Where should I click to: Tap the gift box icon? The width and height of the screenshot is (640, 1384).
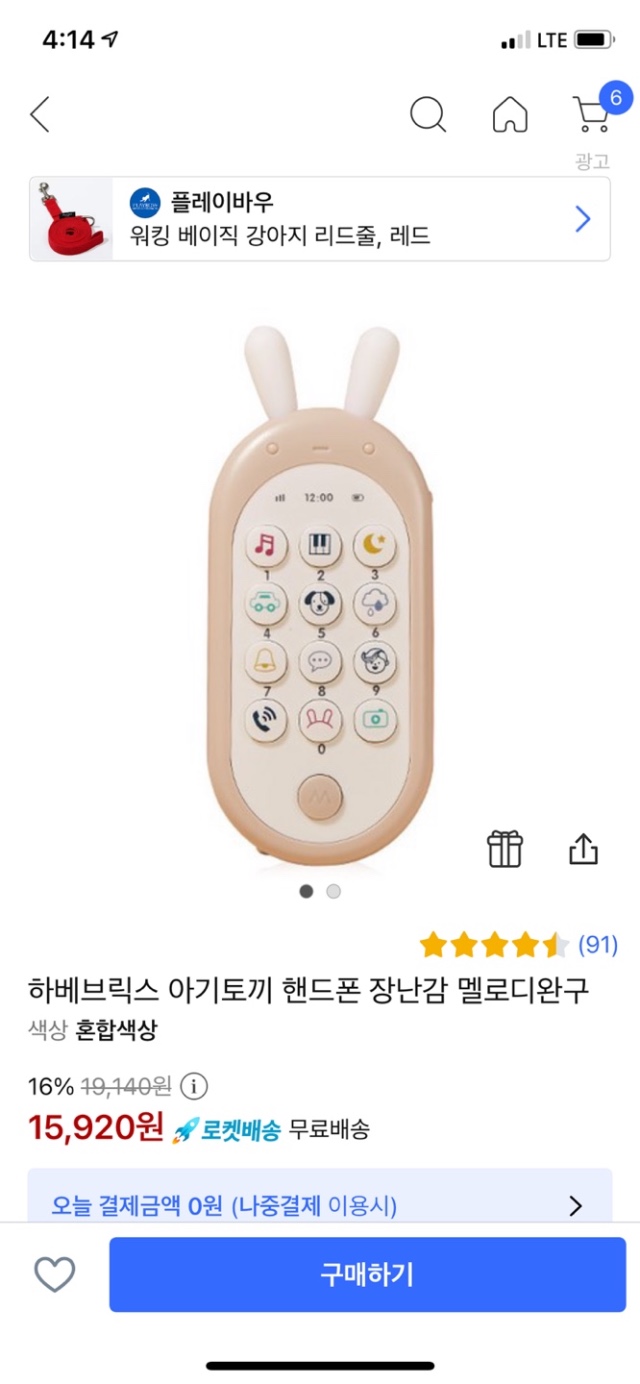click(505, 849)
